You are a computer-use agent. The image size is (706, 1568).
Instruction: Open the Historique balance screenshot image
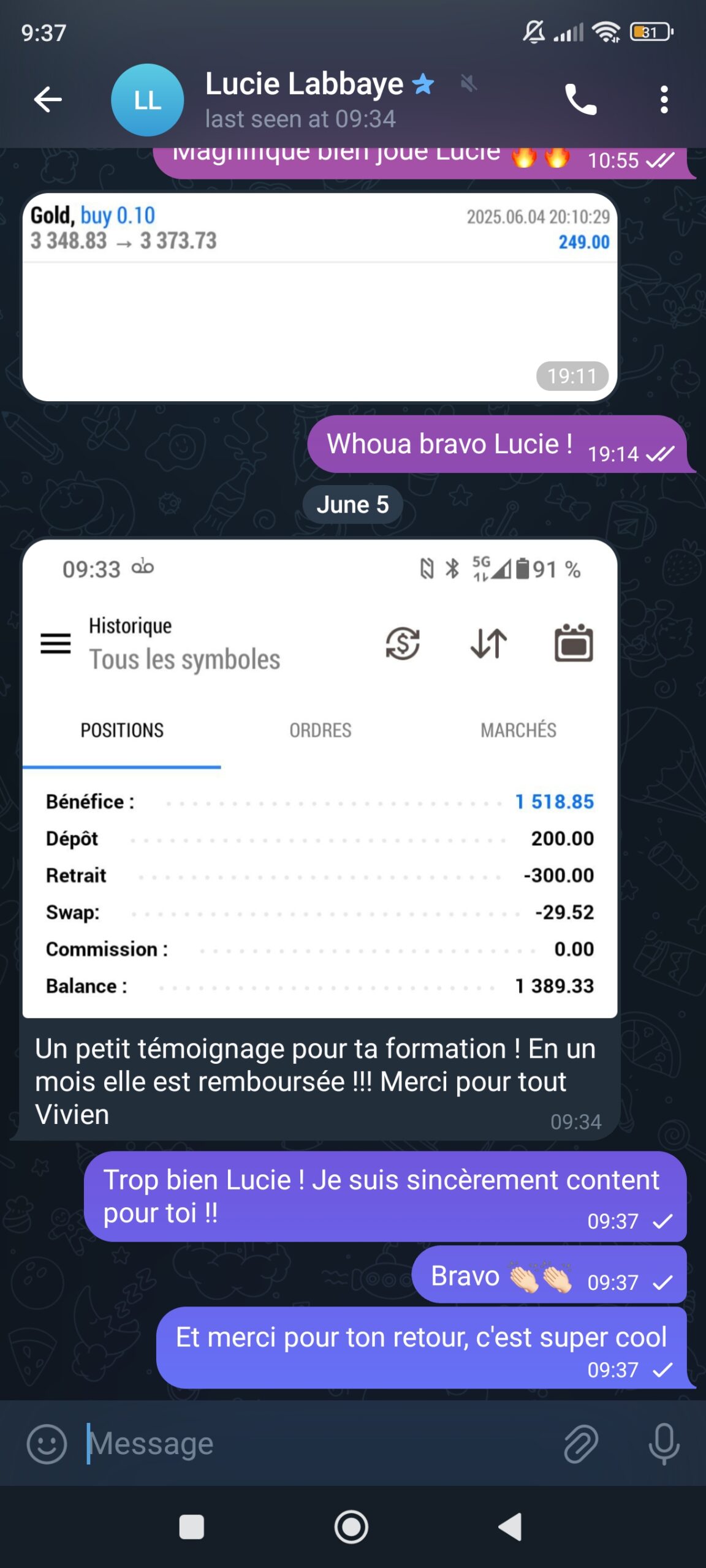319,778
